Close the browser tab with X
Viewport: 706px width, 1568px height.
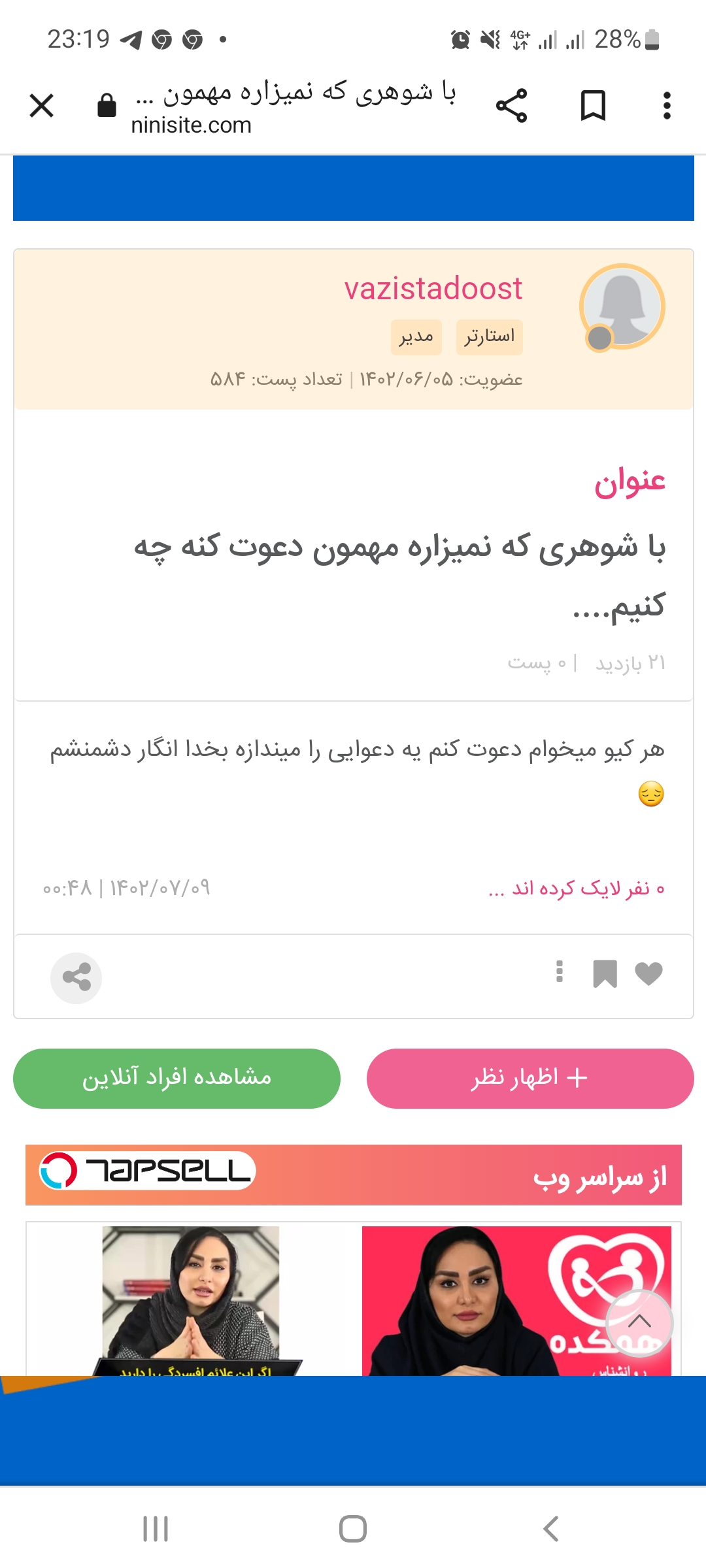(x=42, y=105)
